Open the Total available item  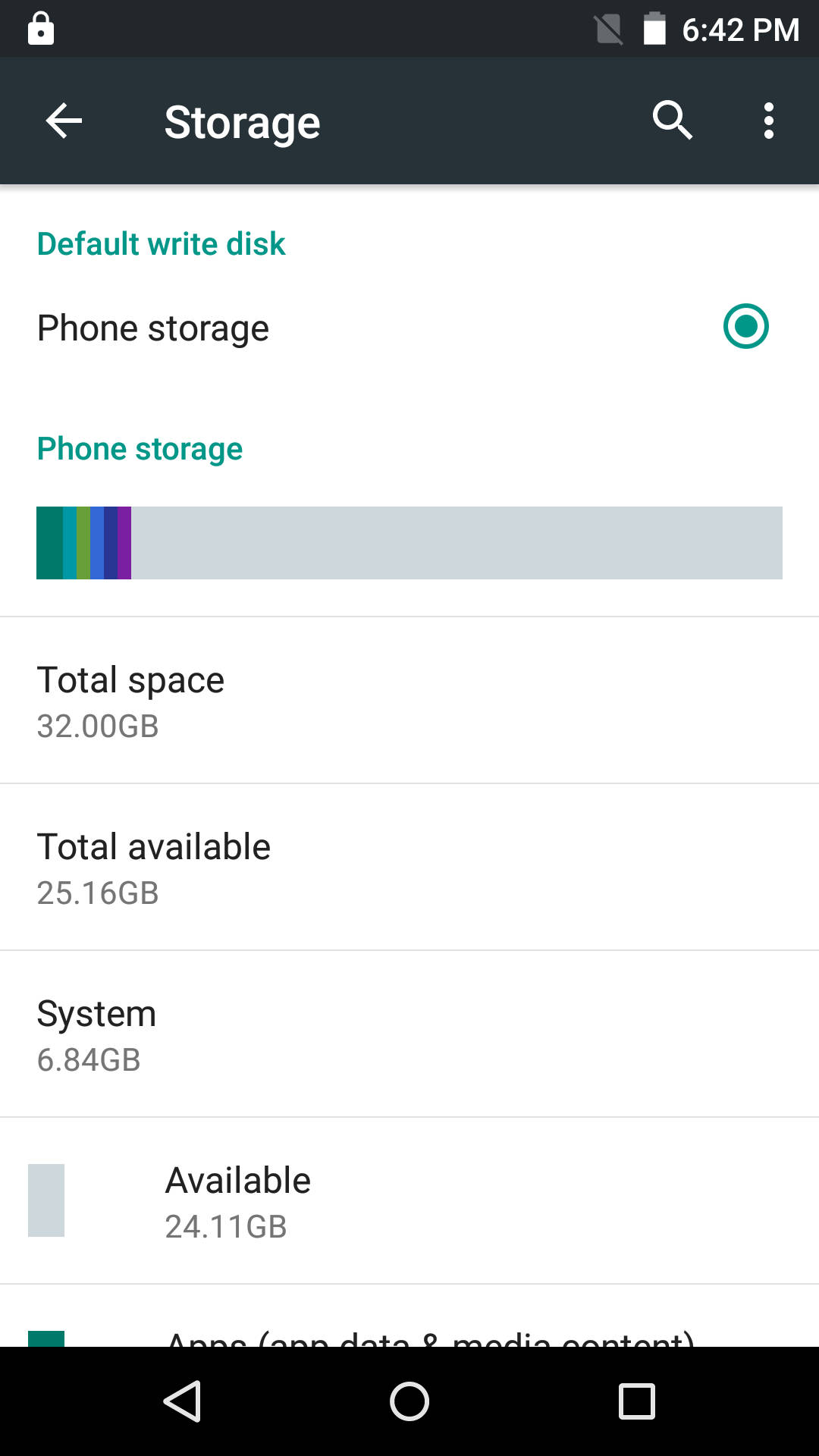coord(409,866)
